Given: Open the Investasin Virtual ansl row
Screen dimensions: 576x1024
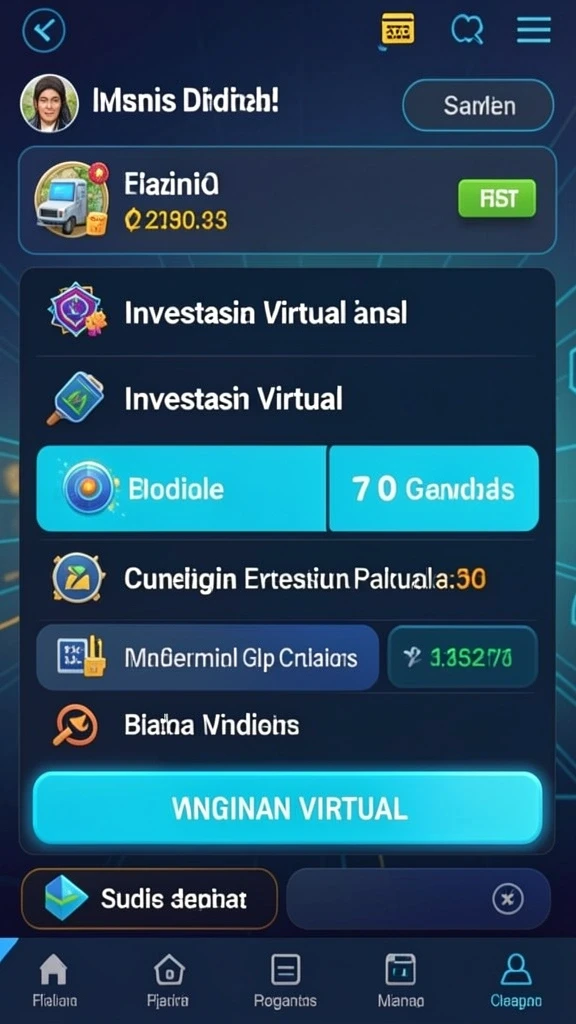Looking at the screenshot, I should tap(287, 314).
